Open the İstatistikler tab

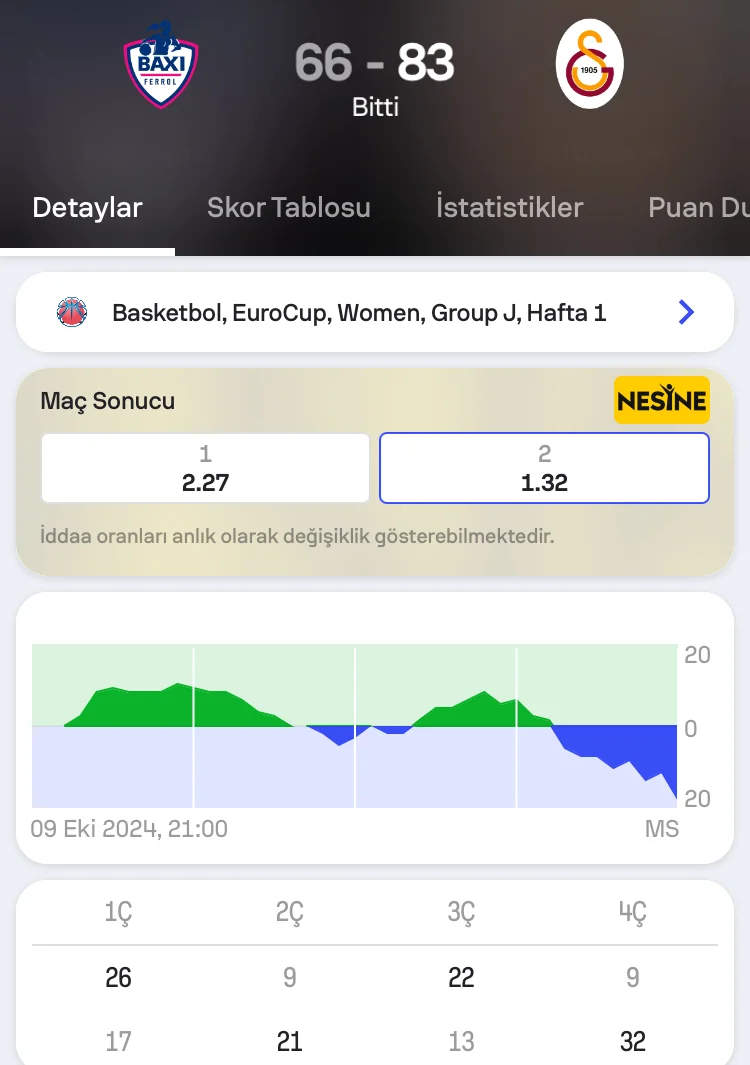coord(509,208)
